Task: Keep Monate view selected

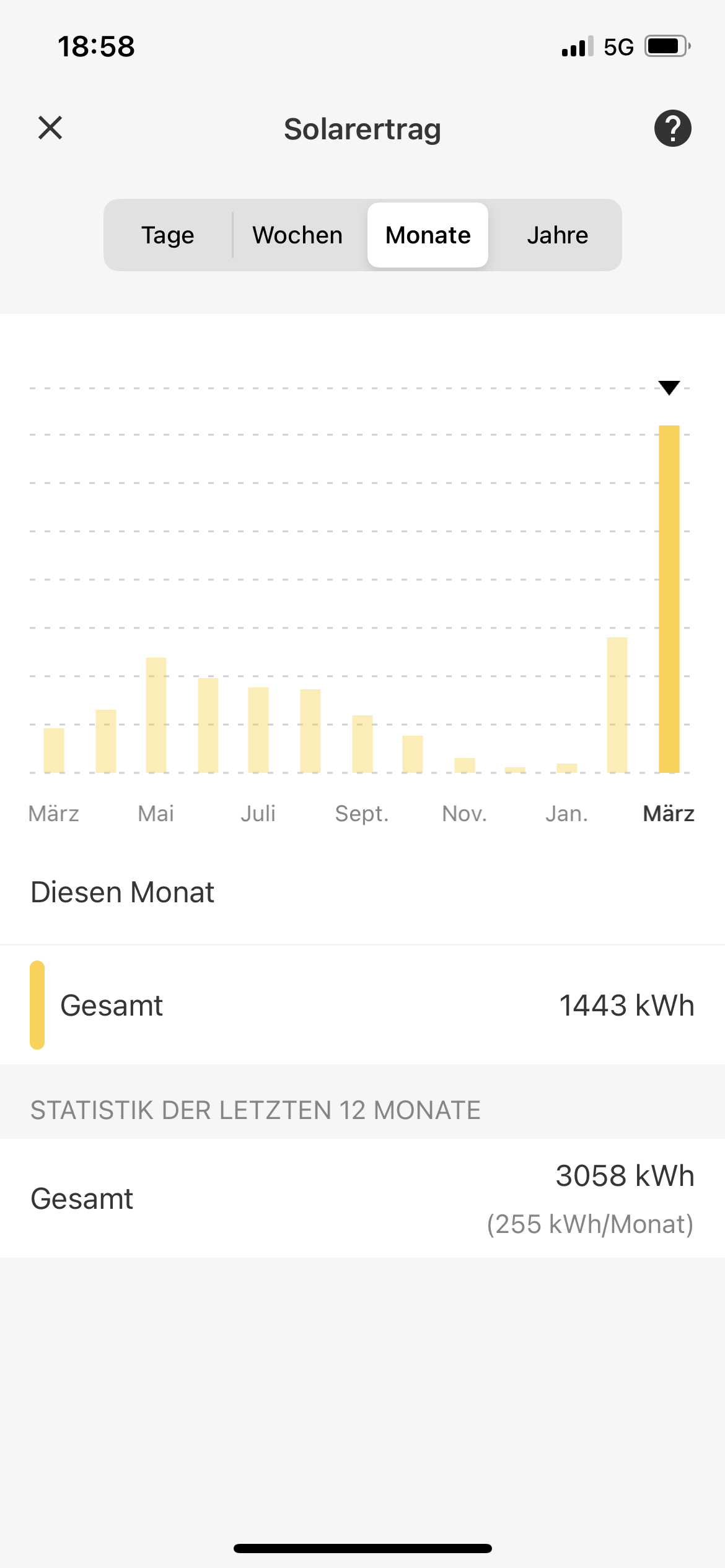Action: point(427,235)
